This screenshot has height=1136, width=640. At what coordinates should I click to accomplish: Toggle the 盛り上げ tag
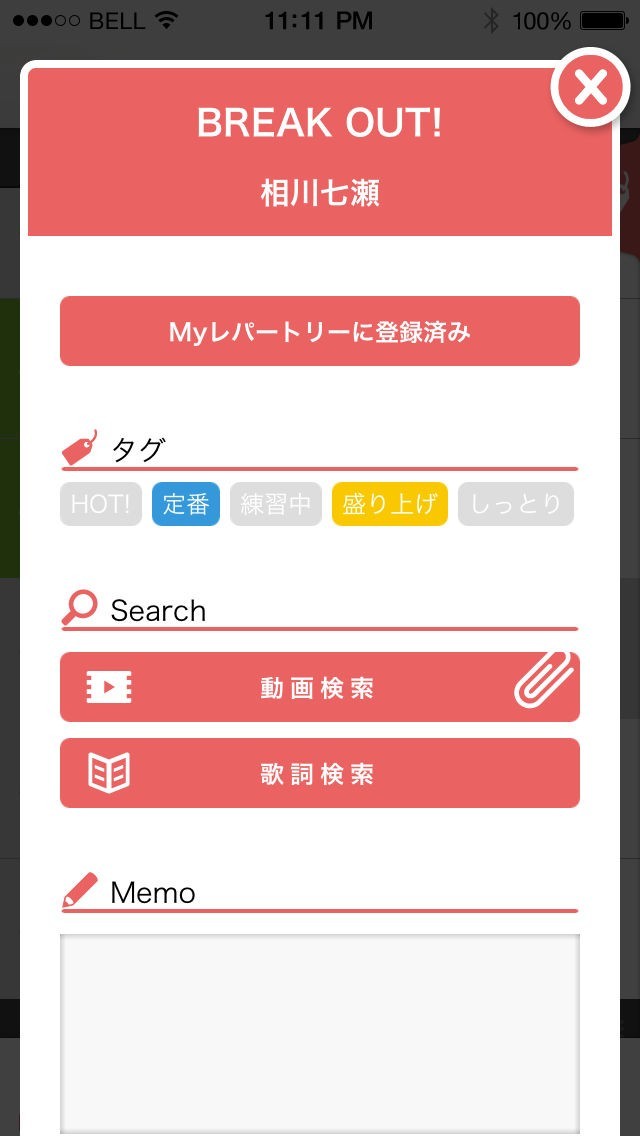(x=390, y=504)
